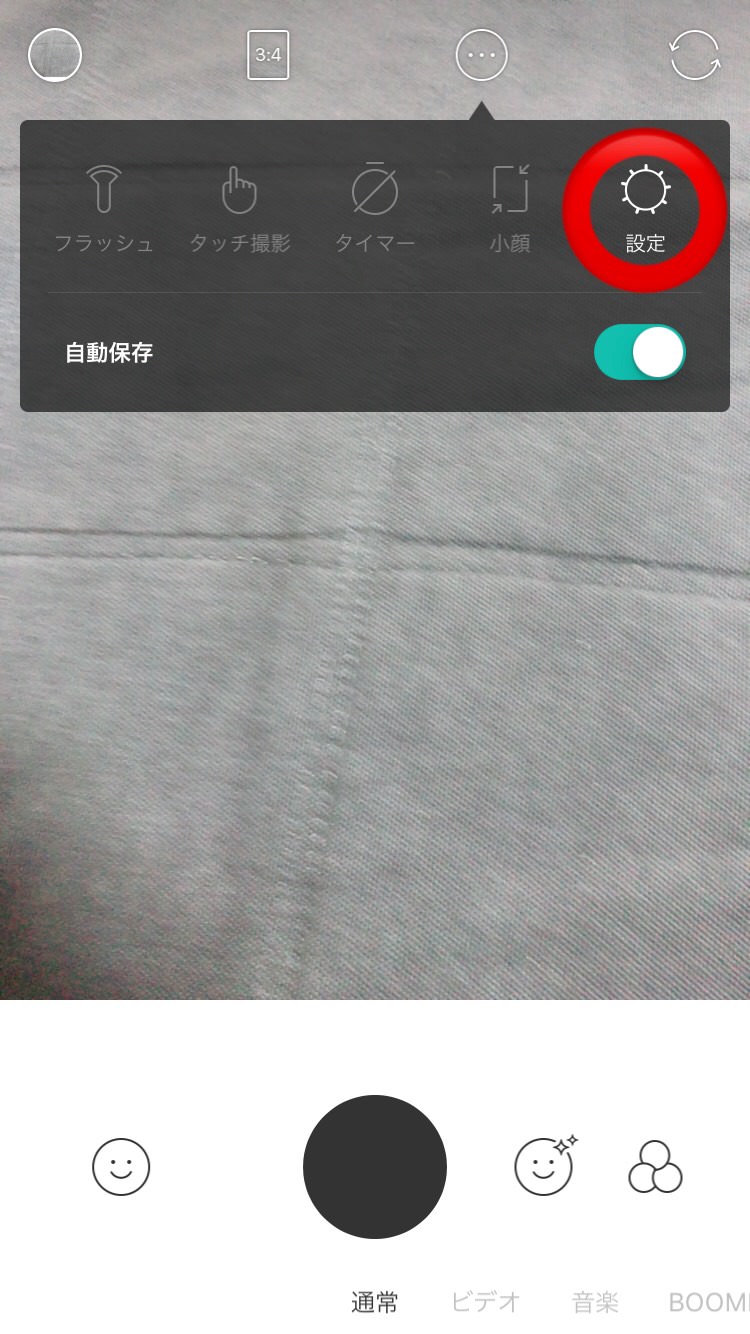
Task: Switch to 音楽 mode
Action: (x=596, y=1302)
